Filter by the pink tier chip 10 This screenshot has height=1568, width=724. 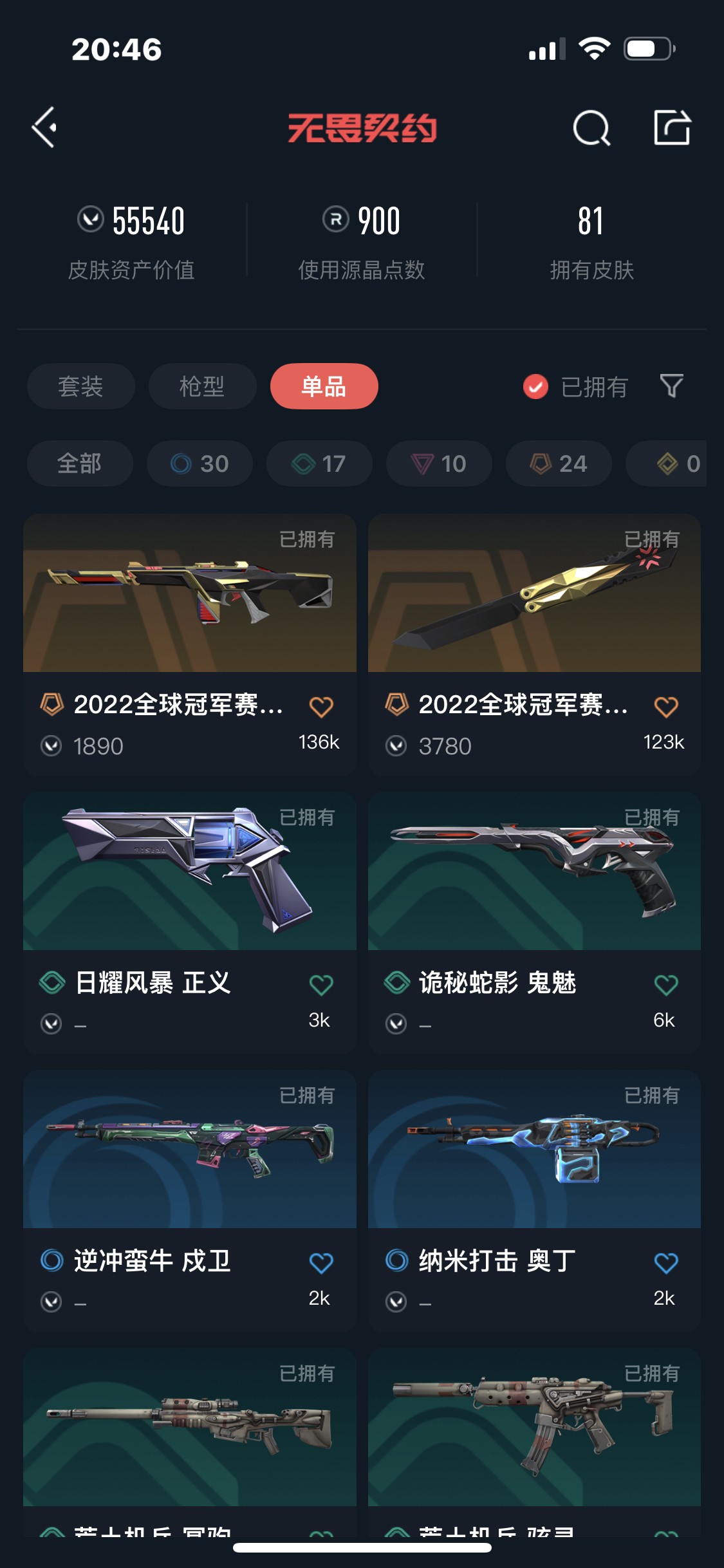coord(439,463)
